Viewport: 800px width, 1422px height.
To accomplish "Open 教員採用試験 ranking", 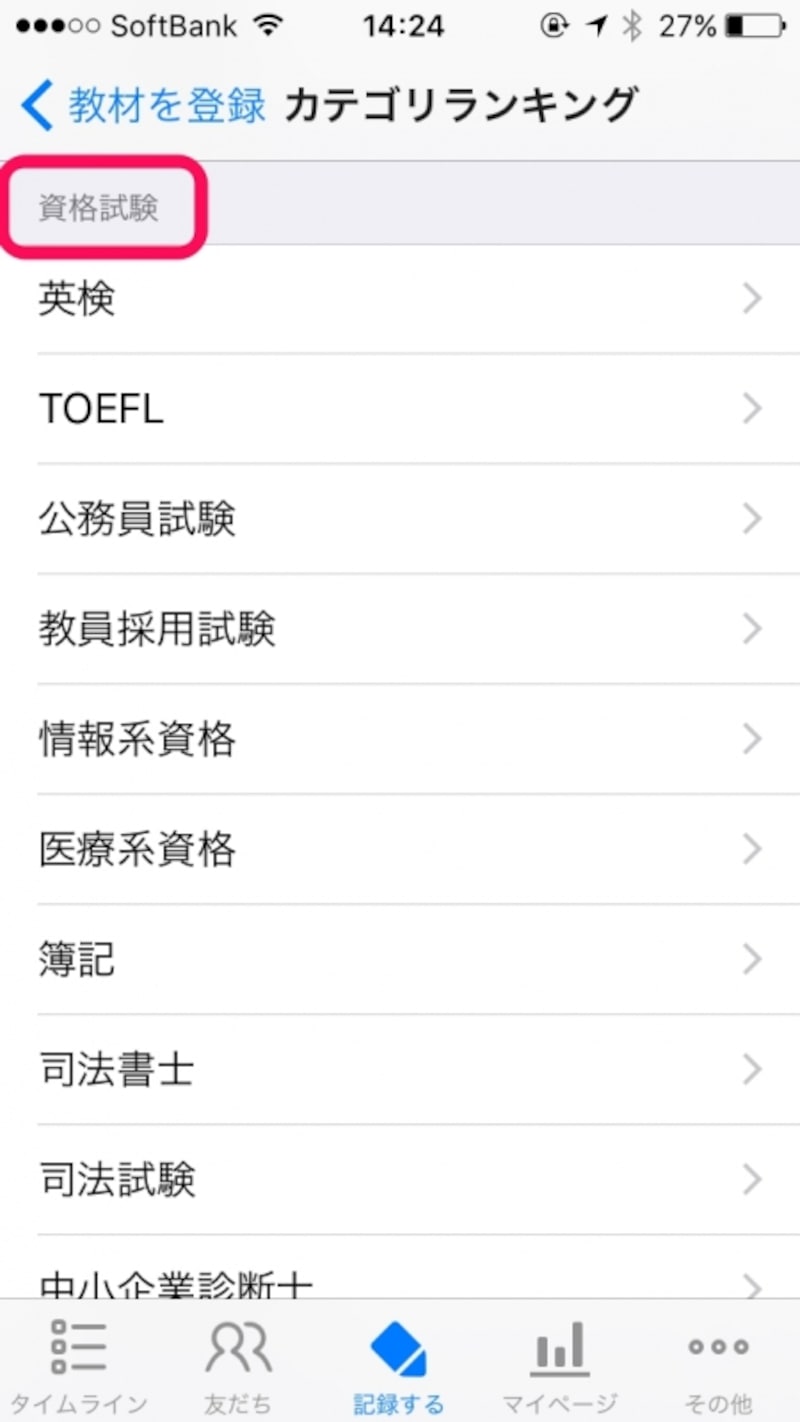I will click(400, 629).
